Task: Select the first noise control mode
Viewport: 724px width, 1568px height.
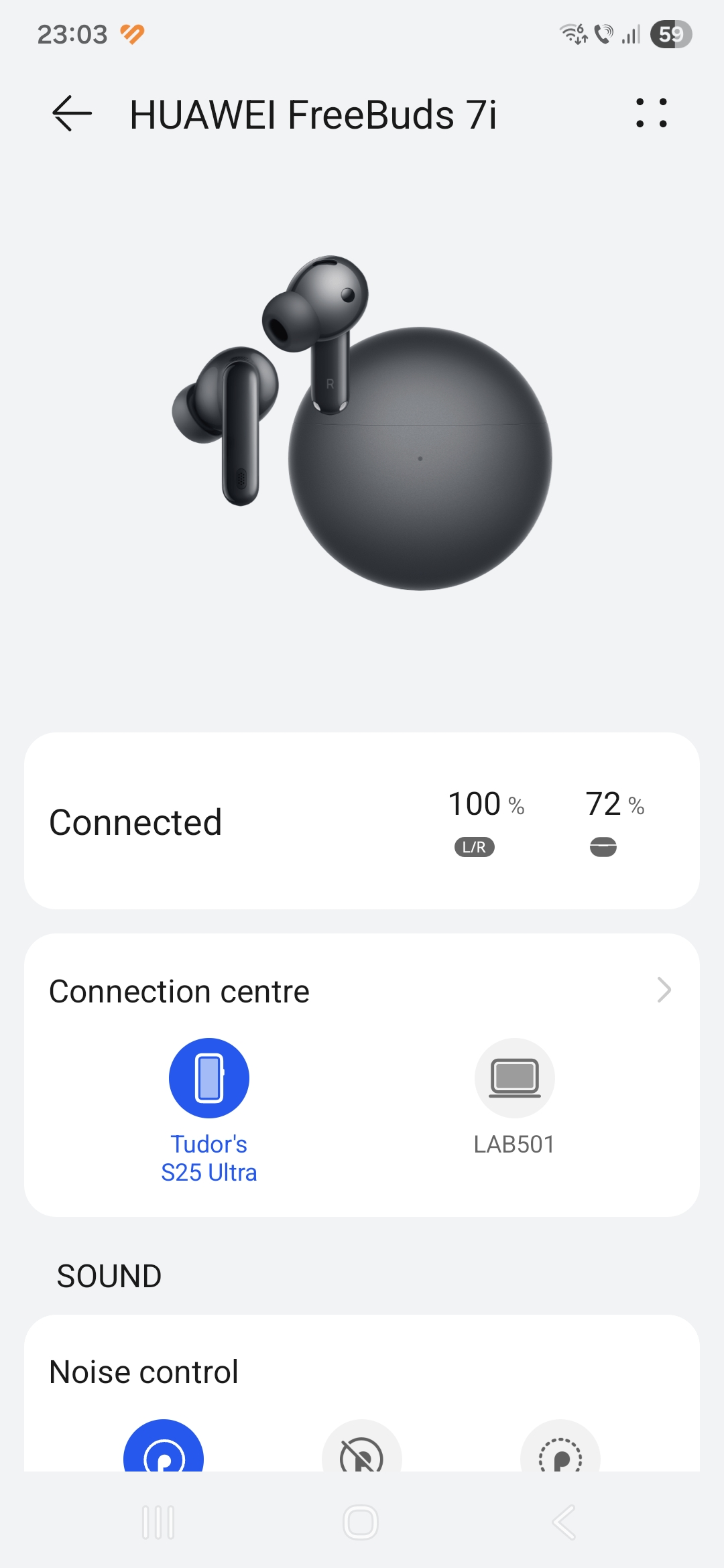Action: point(164,1451)
